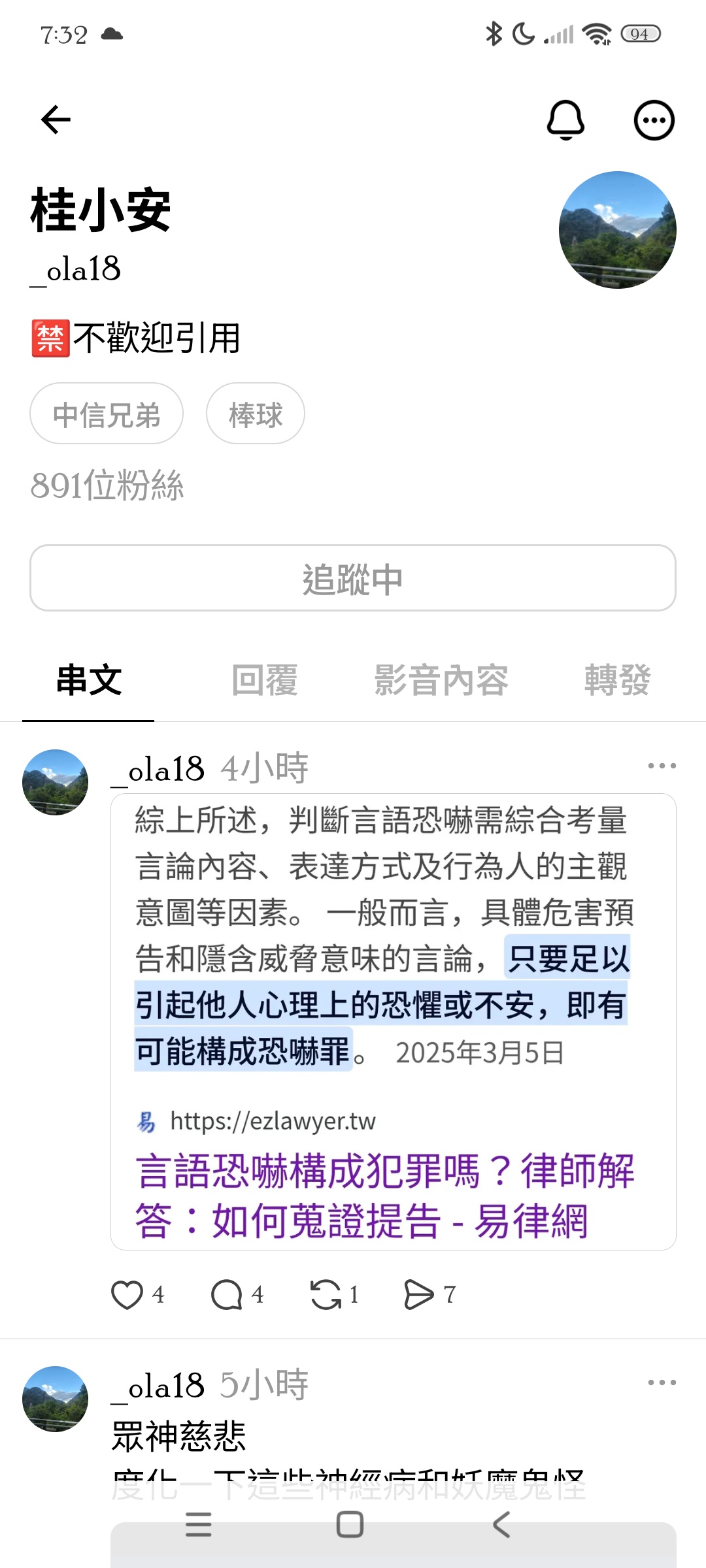Open the 恐嚇罪 screenshot image in the 4小時 post

393,1021
